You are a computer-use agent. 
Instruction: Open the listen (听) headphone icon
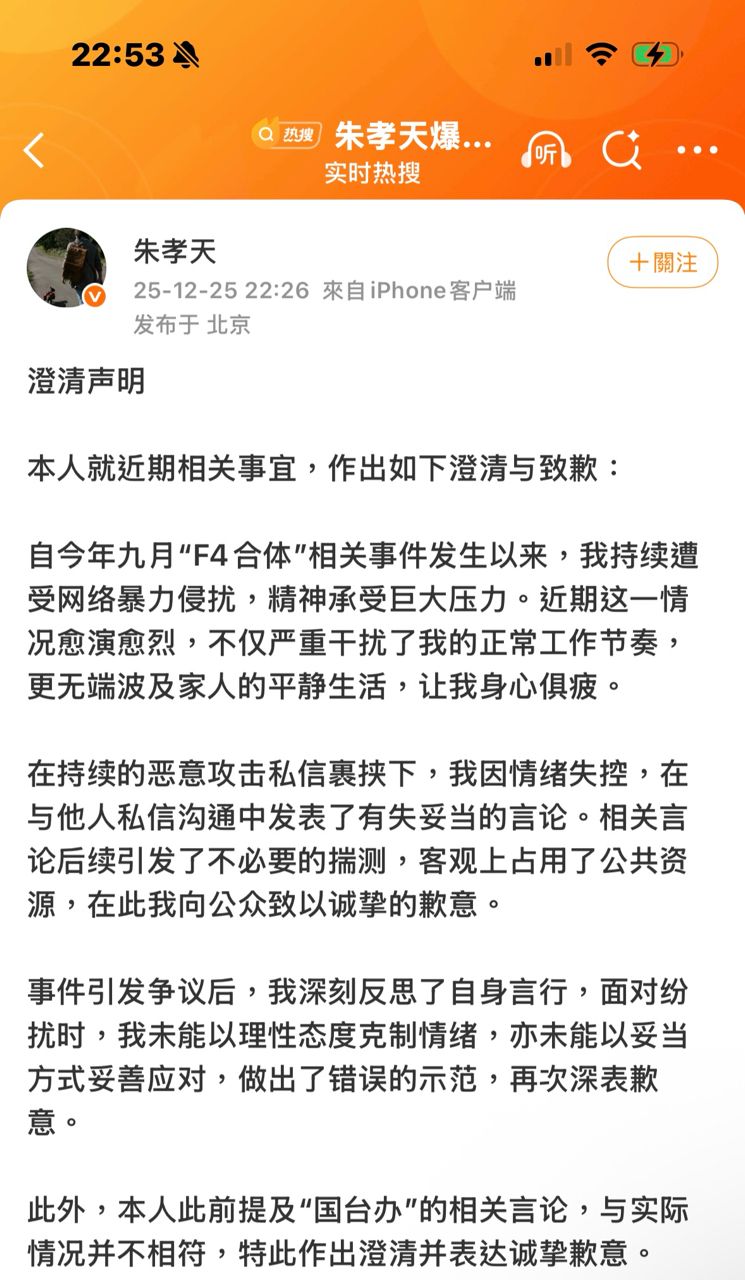(546, 151)
